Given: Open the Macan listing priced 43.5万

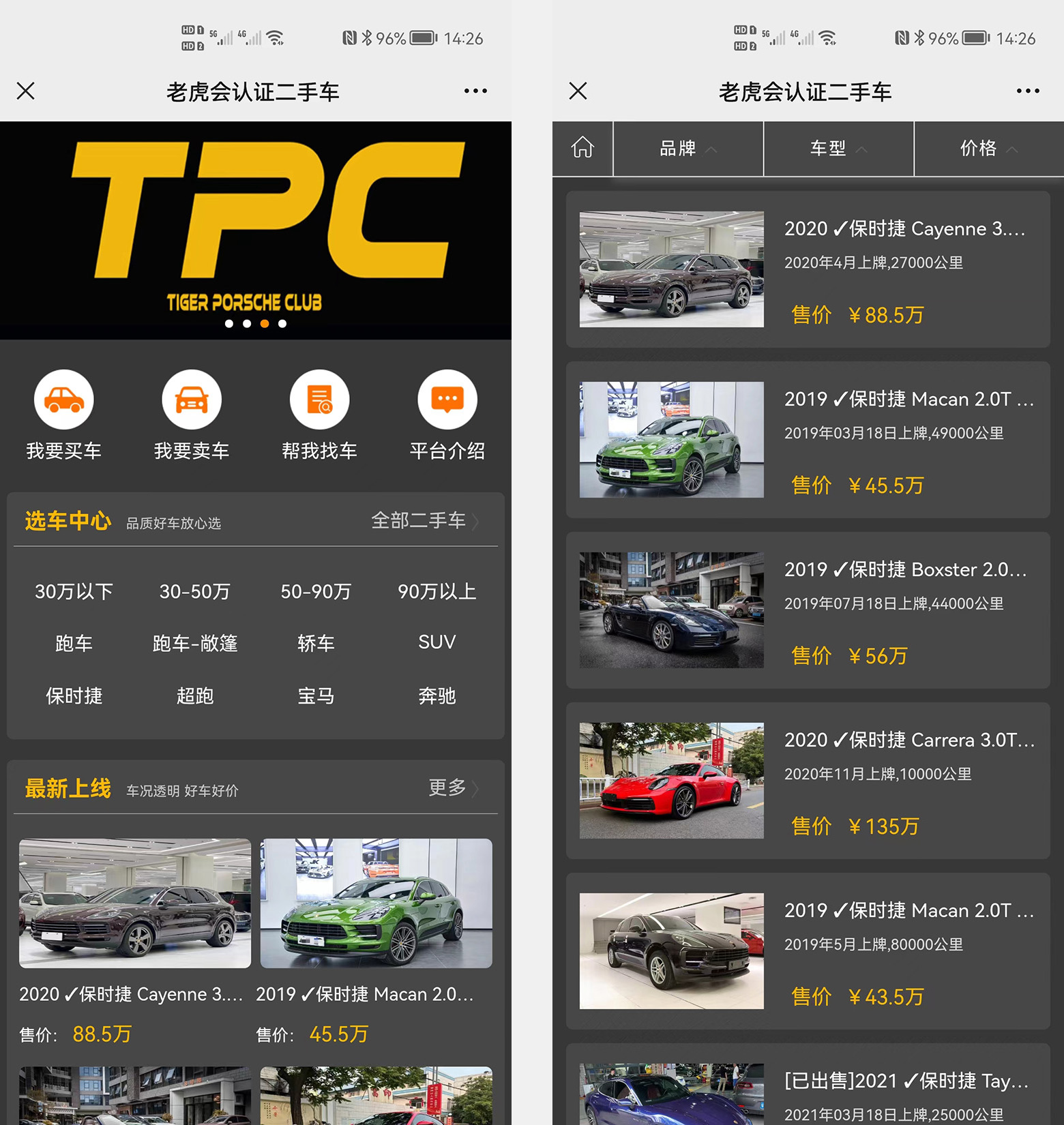Looking at the screenshot, I should (808, 950).
